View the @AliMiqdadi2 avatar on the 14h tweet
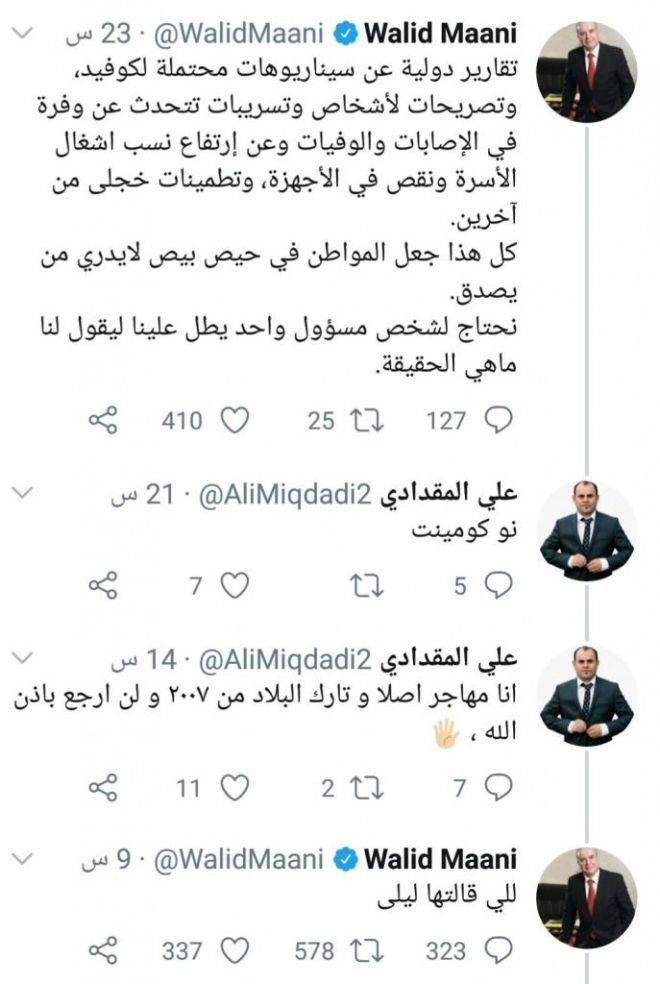Viewport: 660px width, 984px height. point(587,698)
